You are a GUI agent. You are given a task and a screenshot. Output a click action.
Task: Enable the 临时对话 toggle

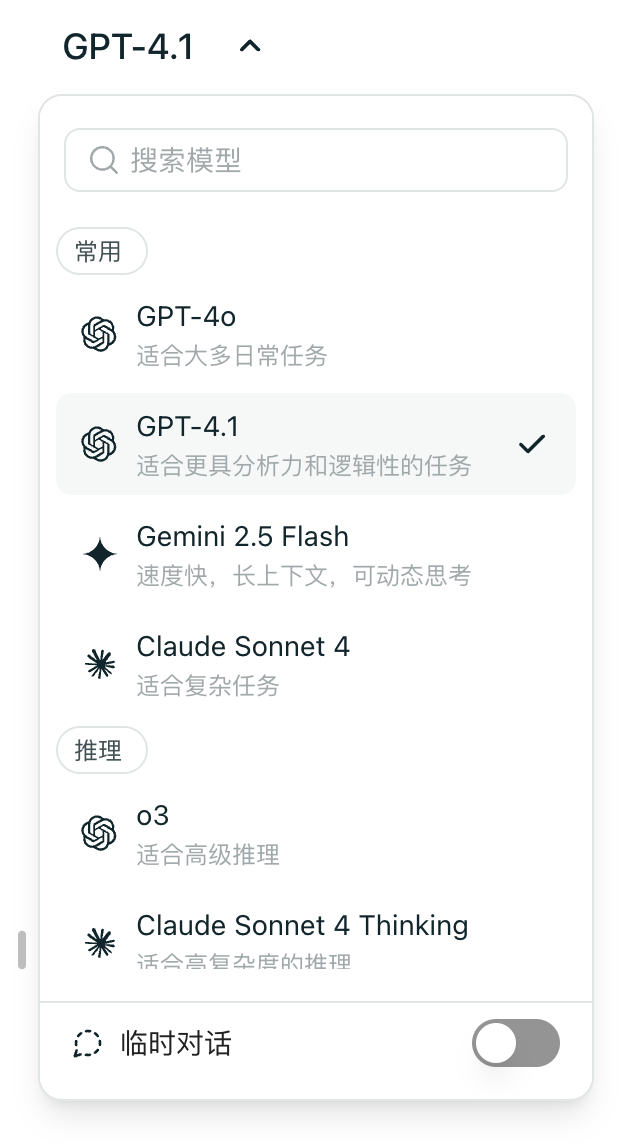coord(515,1044)
